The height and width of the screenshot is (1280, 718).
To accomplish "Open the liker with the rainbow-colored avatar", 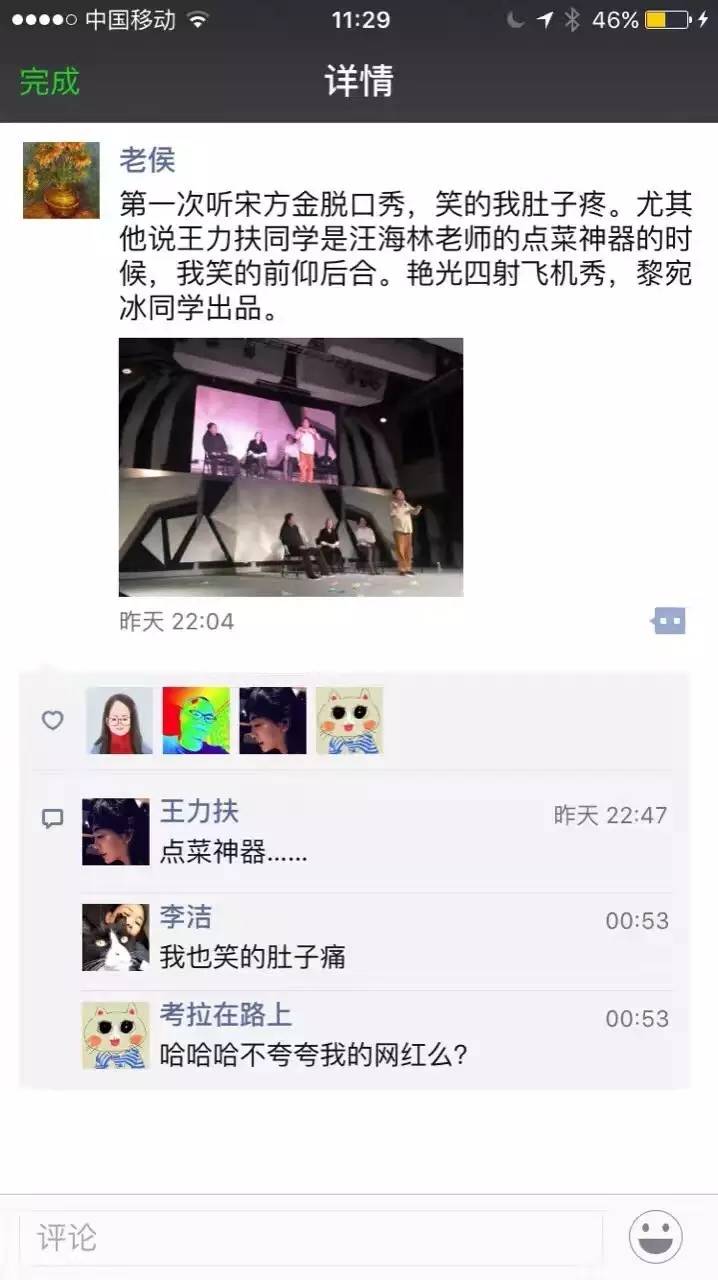I will (x=196, y=720).
